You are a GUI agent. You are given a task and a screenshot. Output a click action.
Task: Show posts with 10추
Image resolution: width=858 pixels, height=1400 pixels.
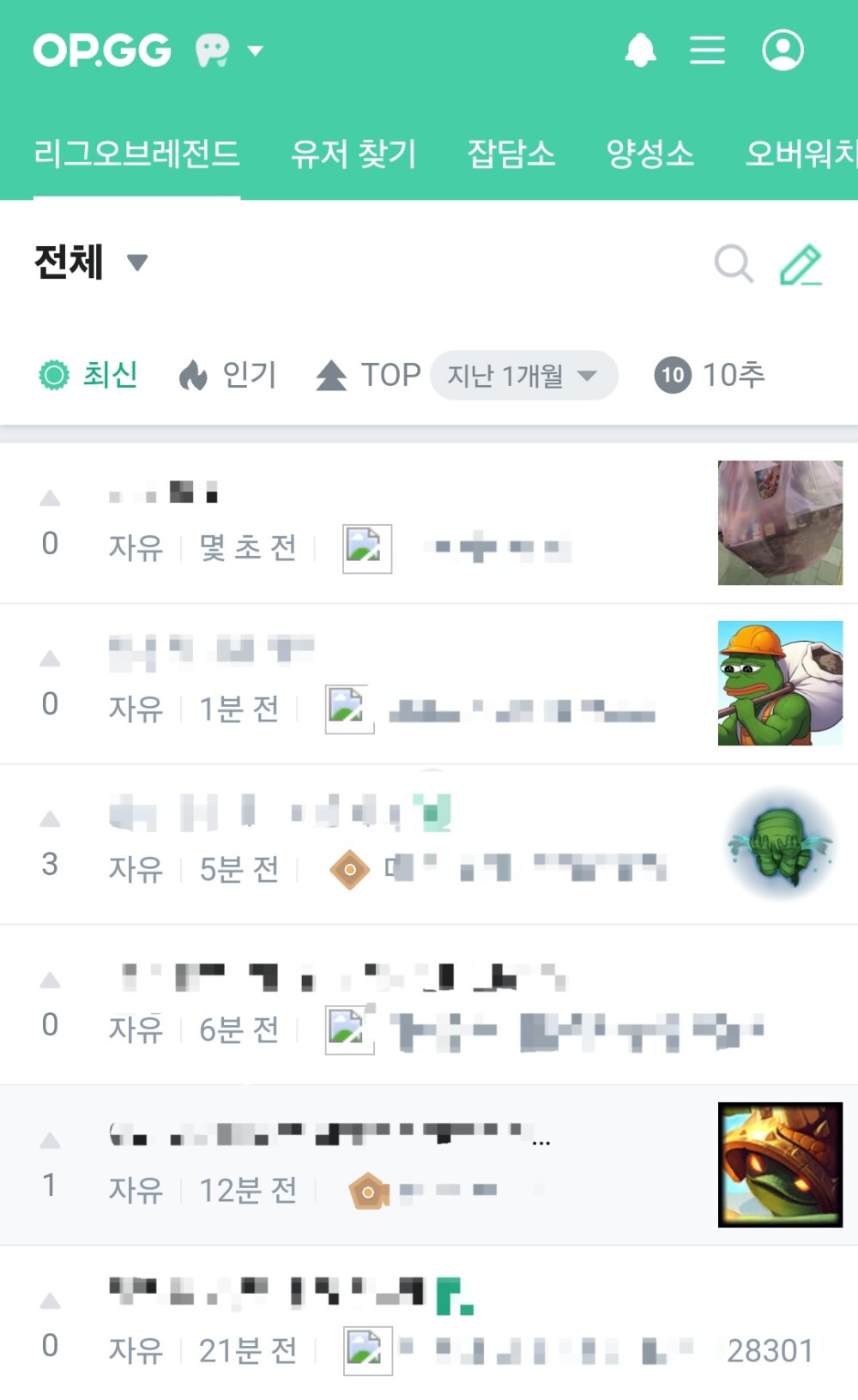point(710,375)
